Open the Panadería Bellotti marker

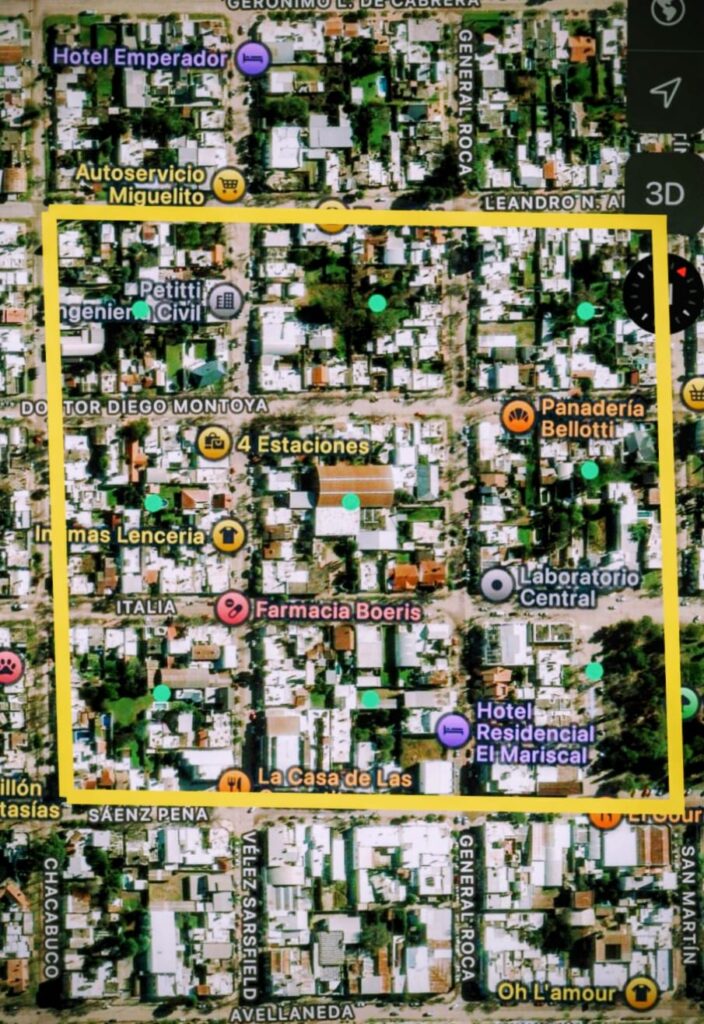pos(518,416)
